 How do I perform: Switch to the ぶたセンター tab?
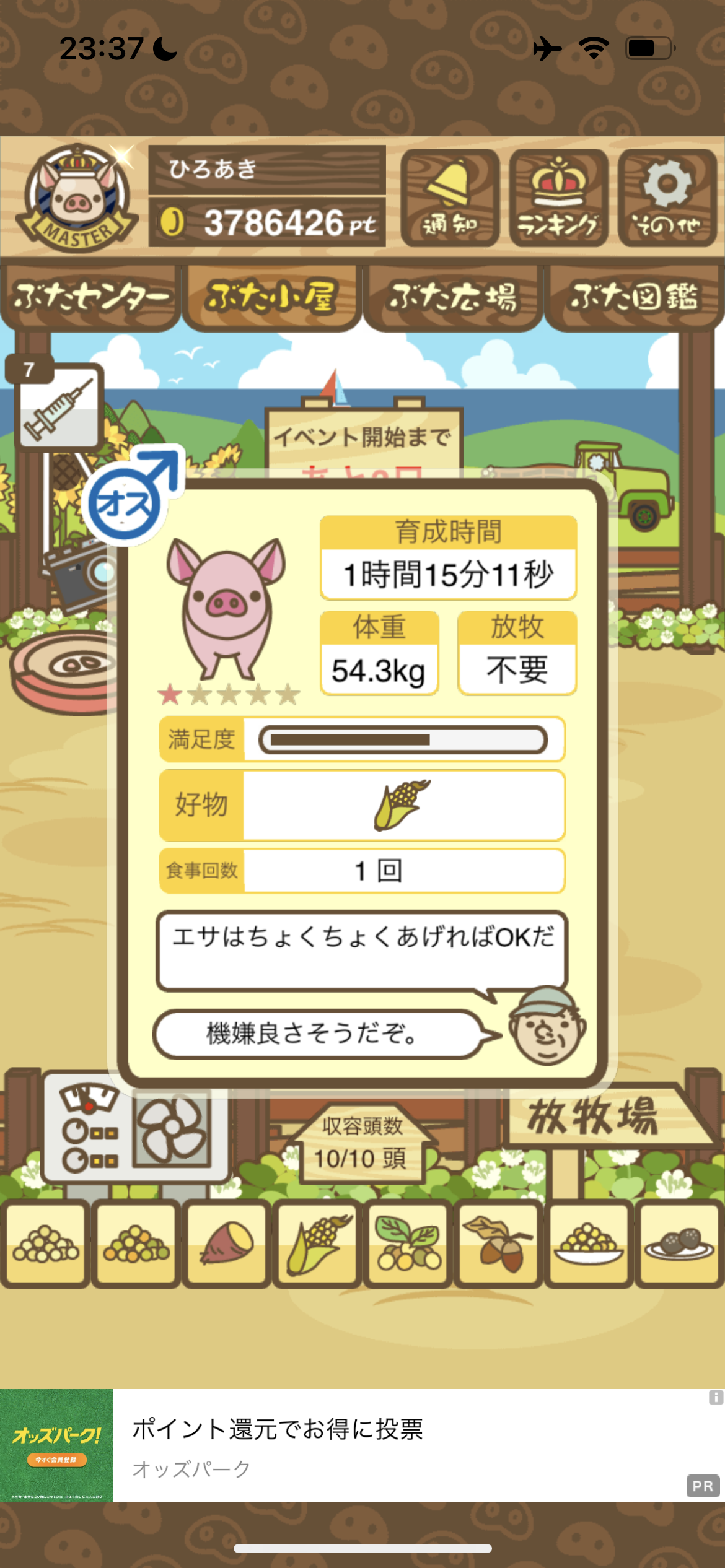[x=91, y=297]
